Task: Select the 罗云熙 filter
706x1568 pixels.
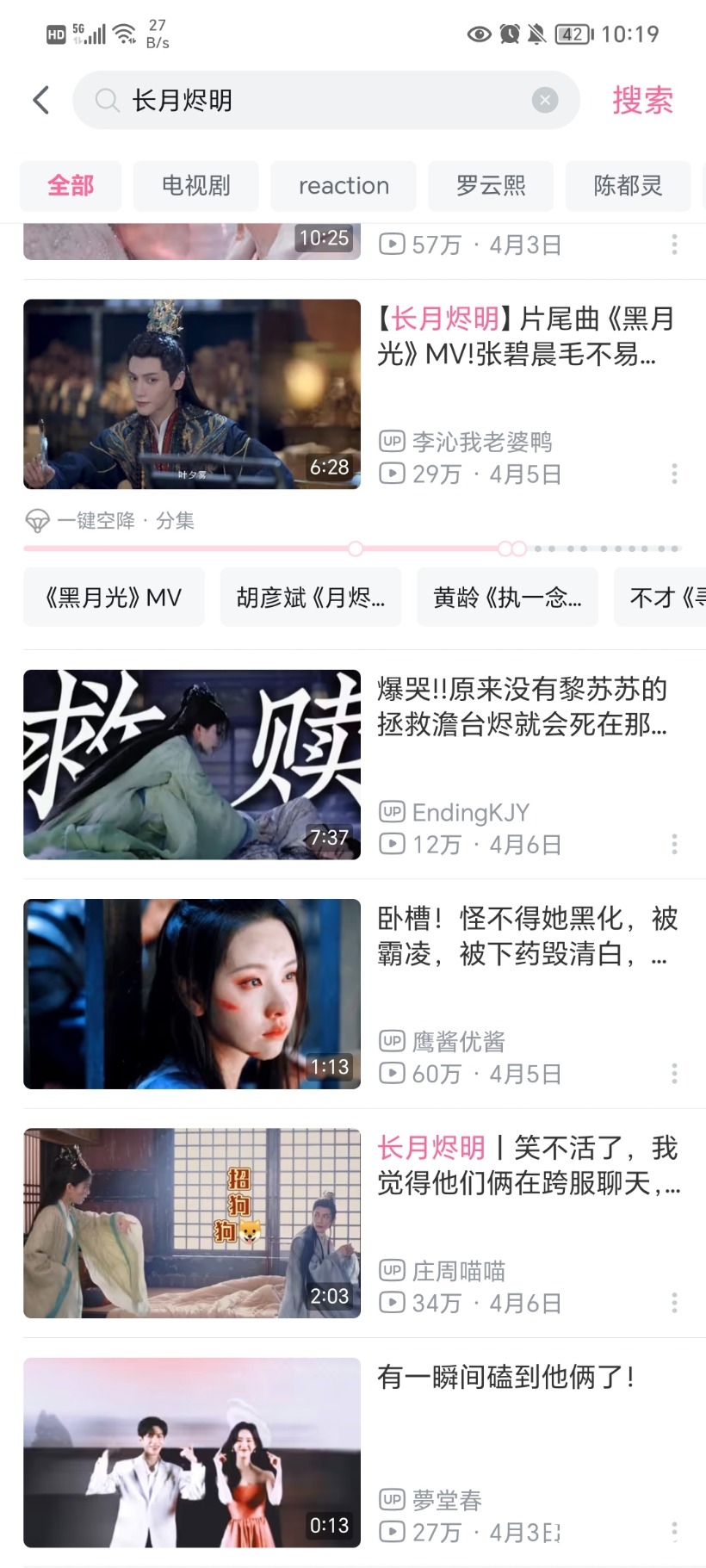Action: click(x=490, y=186)
